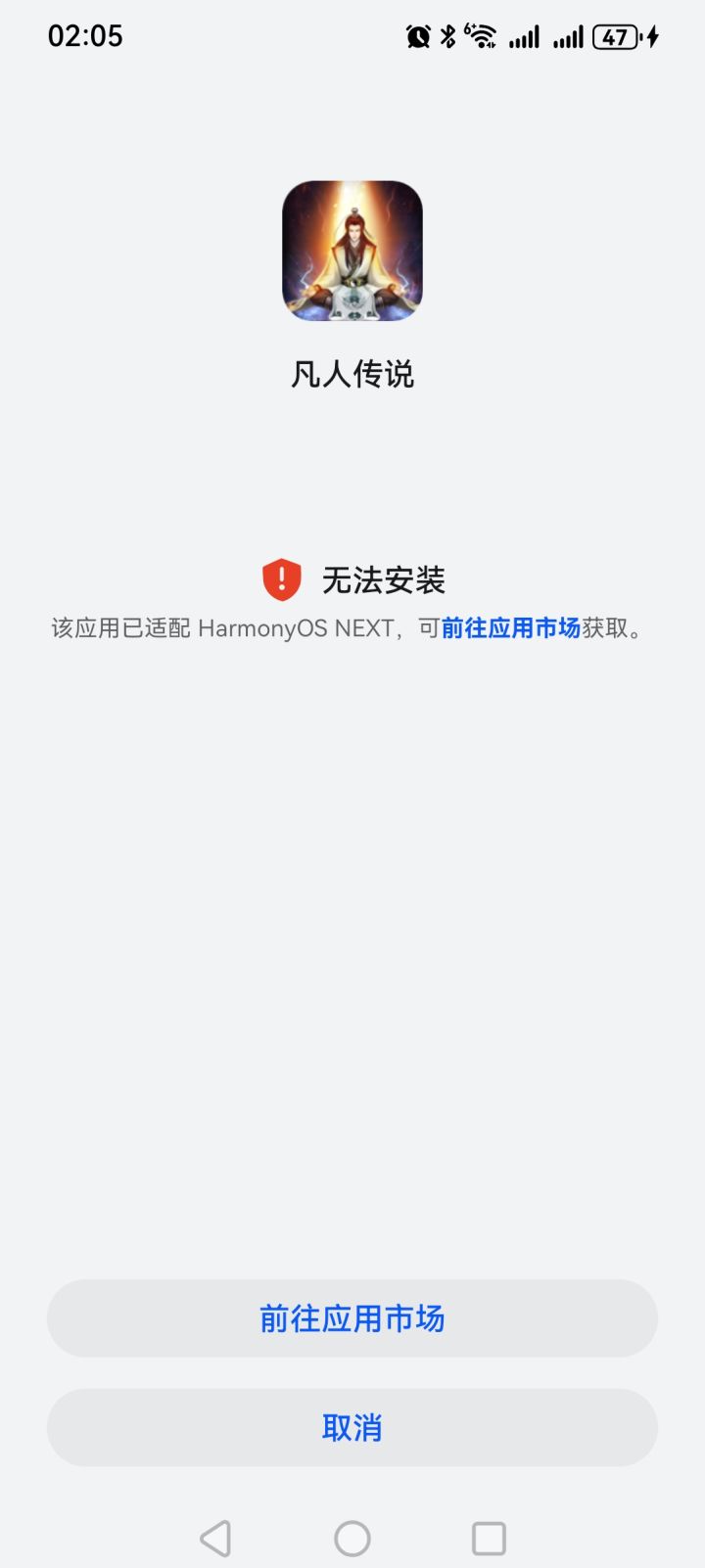Tap the 前往应用市场 button
This screenshot has height=1568, width=705.
[352, 1319]
